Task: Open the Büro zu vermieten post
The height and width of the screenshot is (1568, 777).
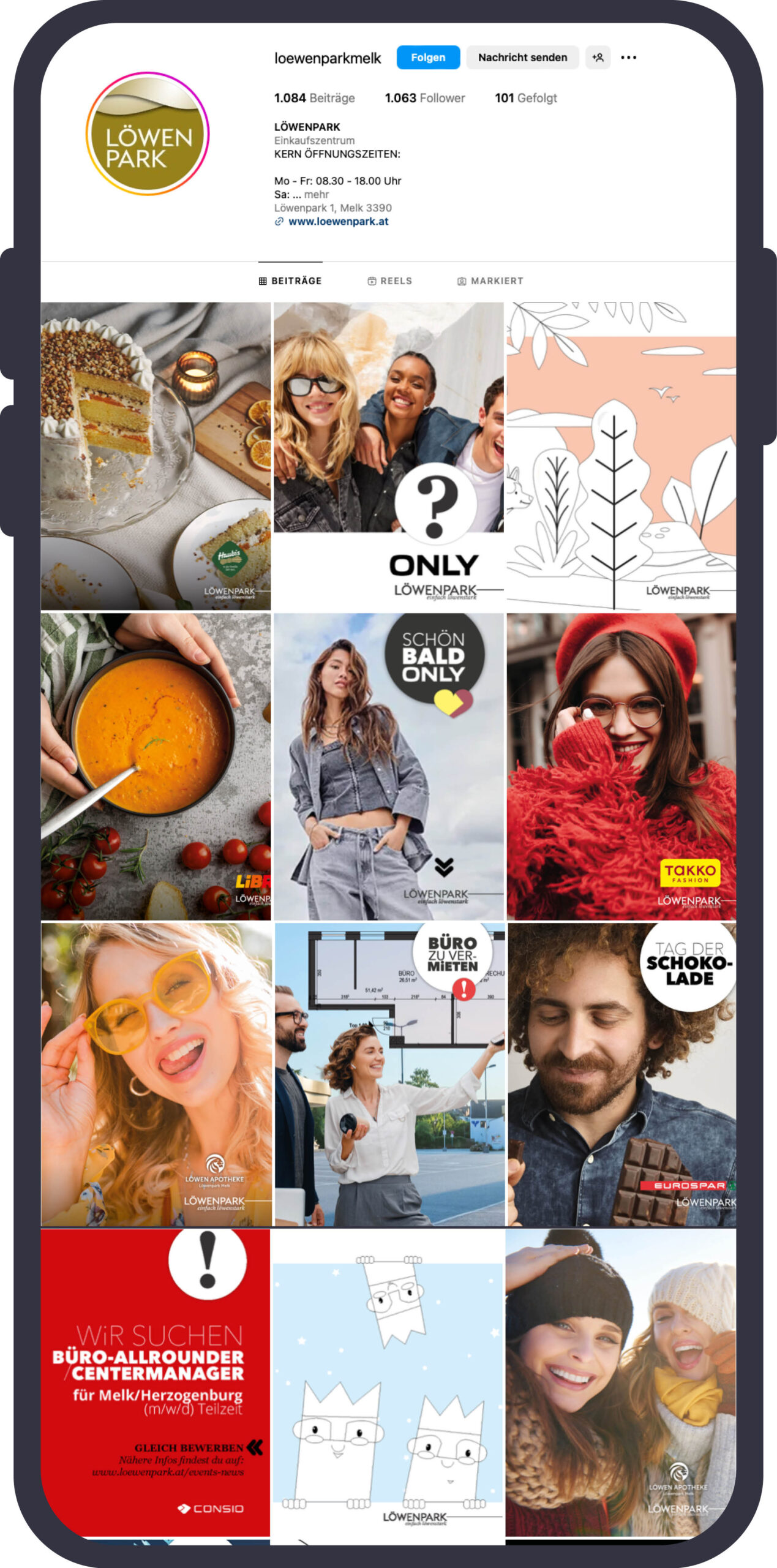Action: (389, 1074)
